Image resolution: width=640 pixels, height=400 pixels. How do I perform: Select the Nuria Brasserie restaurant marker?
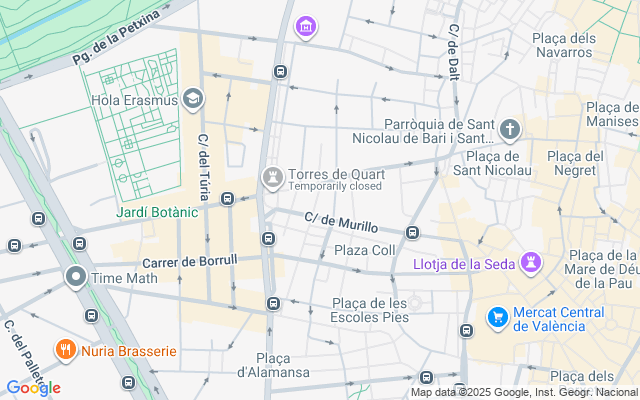click(x=68, y=350)
